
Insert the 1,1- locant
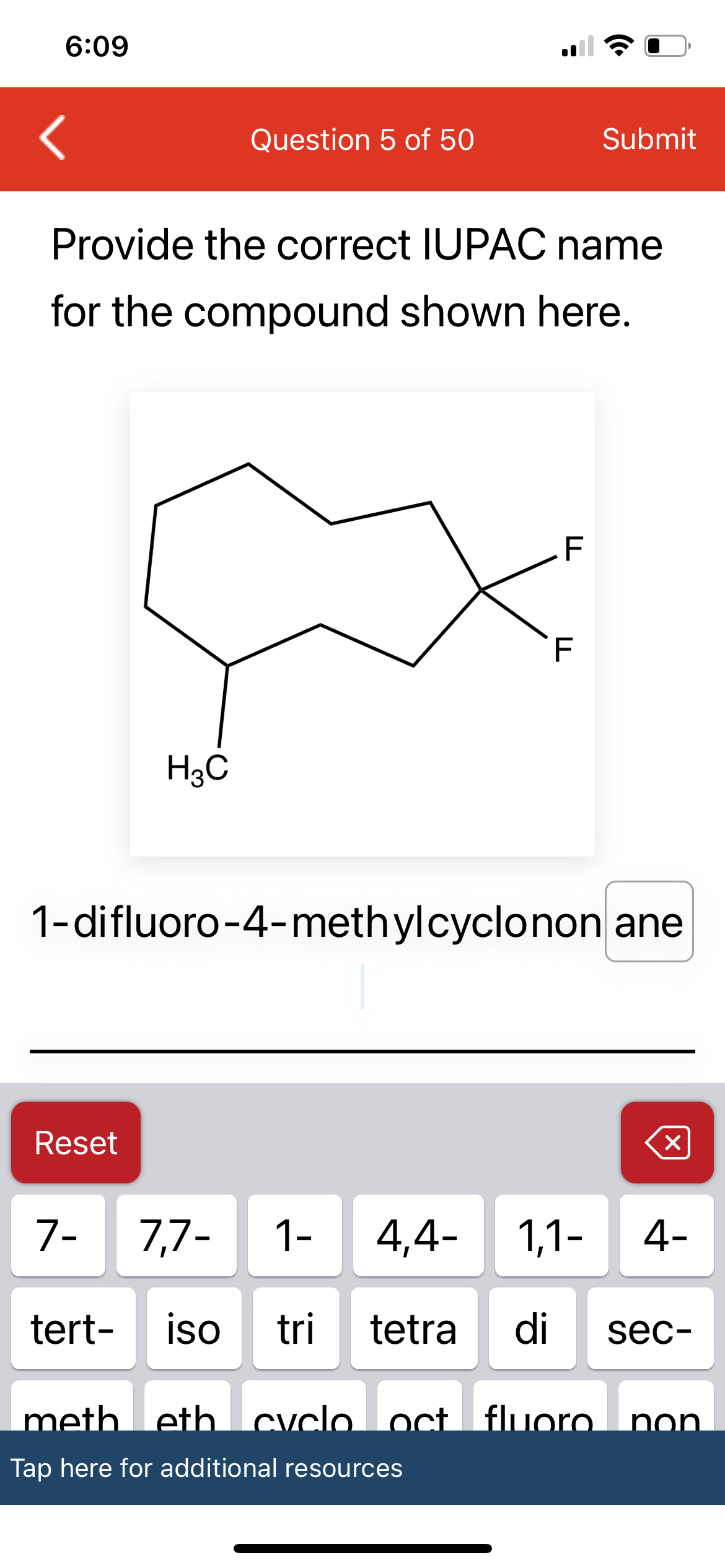551,1235
